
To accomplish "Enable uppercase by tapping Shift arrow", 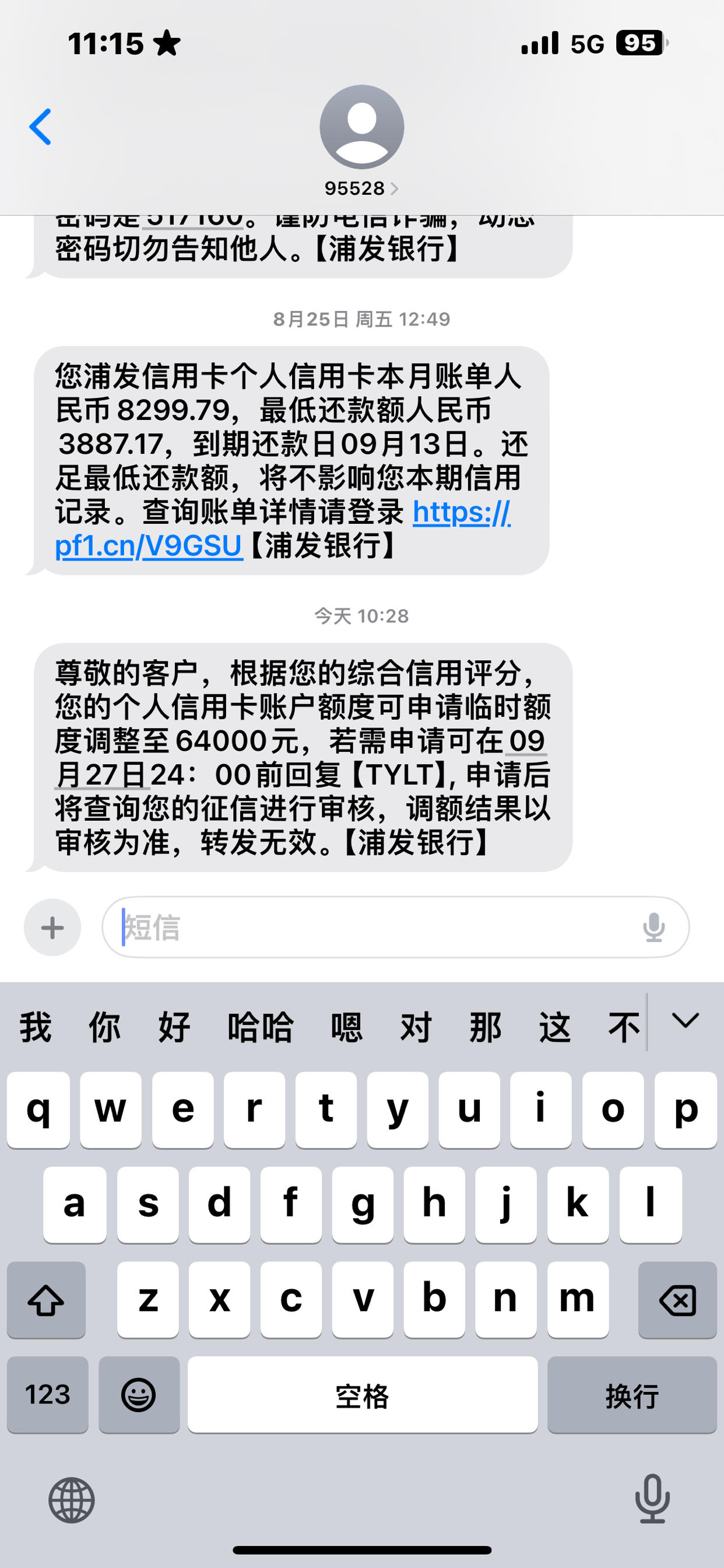I will (x=45, y=1301).
